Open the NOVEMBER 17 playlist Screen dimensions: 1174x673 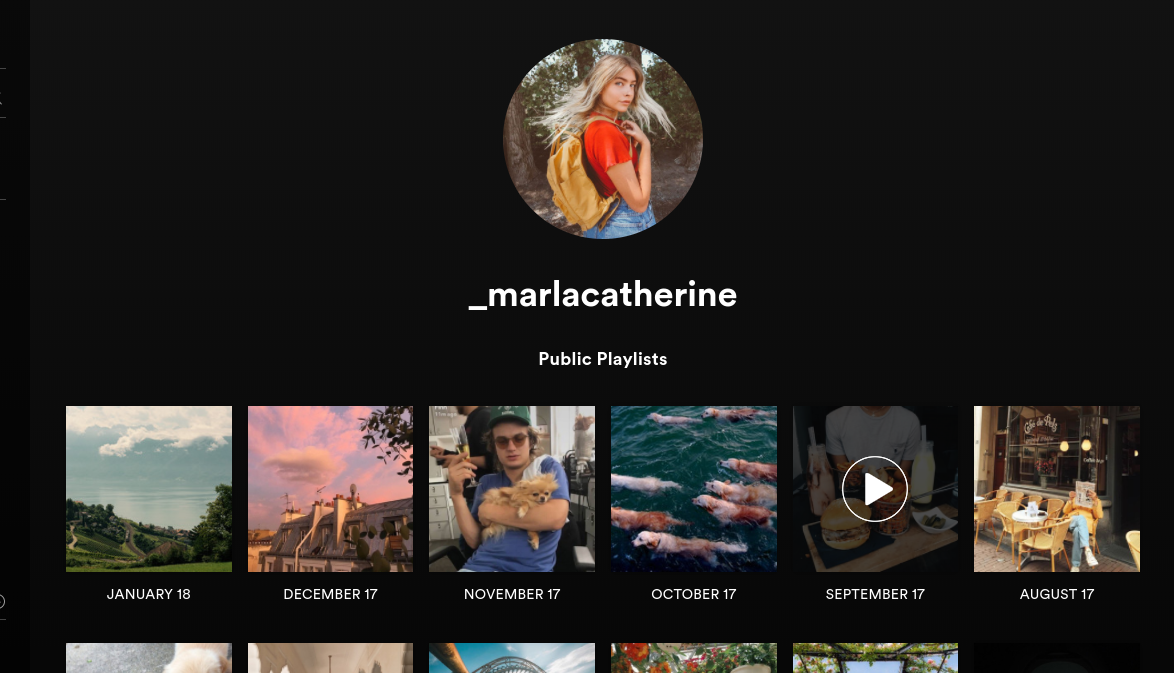[x=512, y=489]
